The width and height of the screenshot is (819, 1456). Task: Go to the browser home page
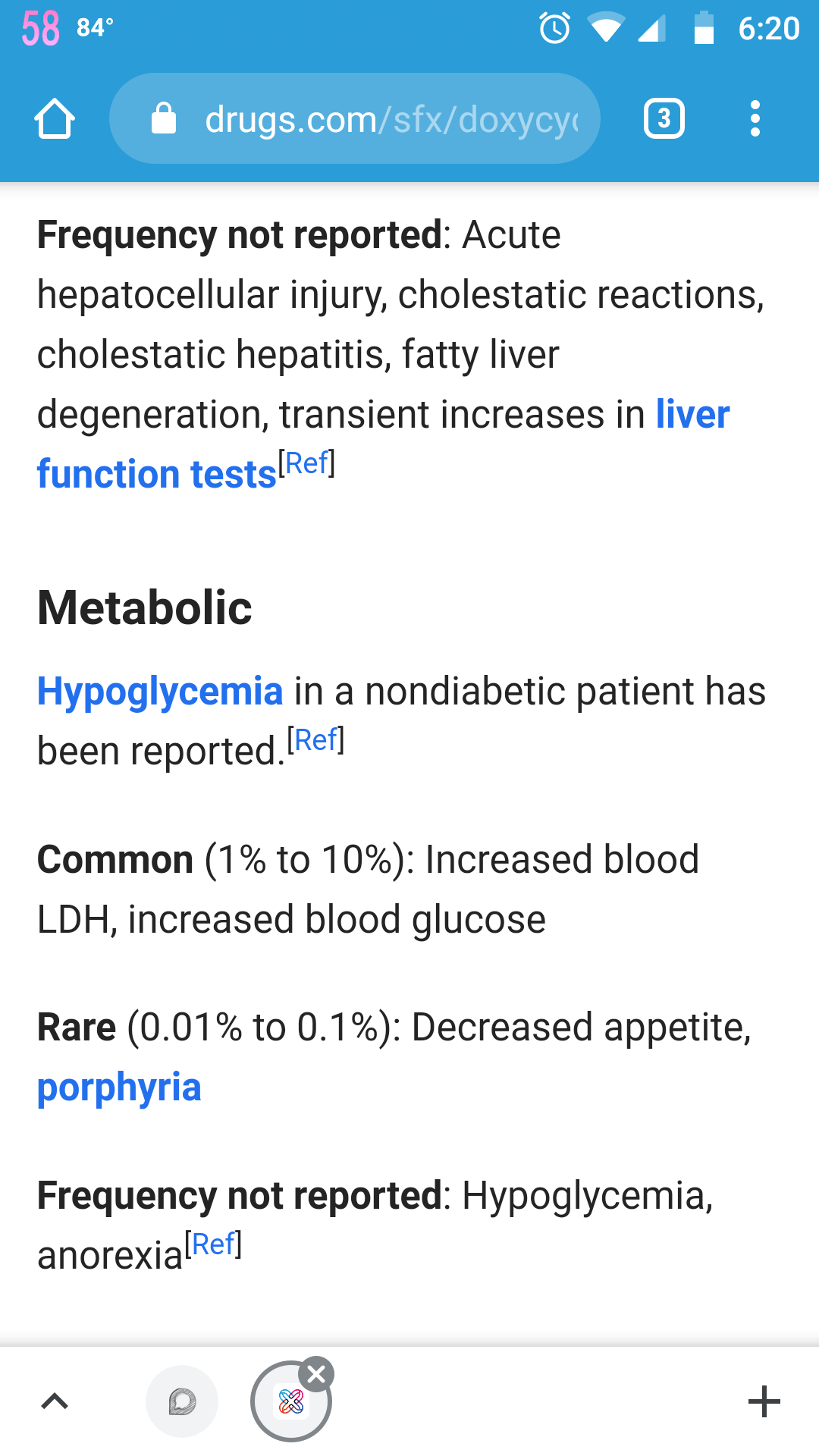(x=55, y=119)
